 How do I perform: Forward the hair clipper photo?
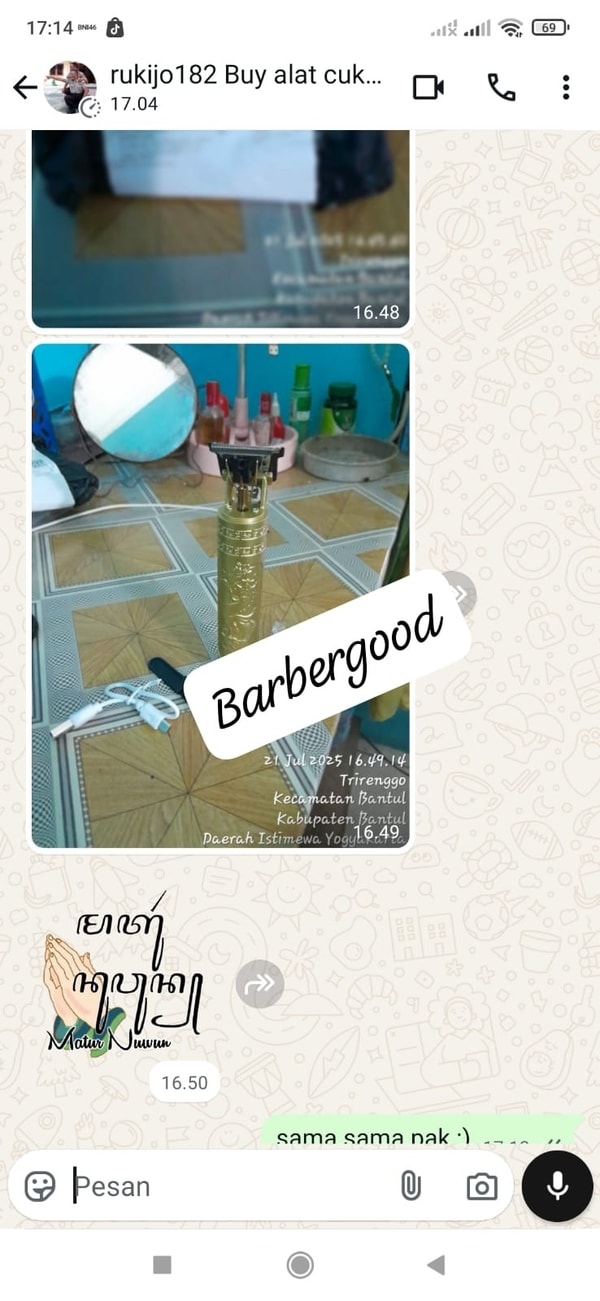(460, 594)
